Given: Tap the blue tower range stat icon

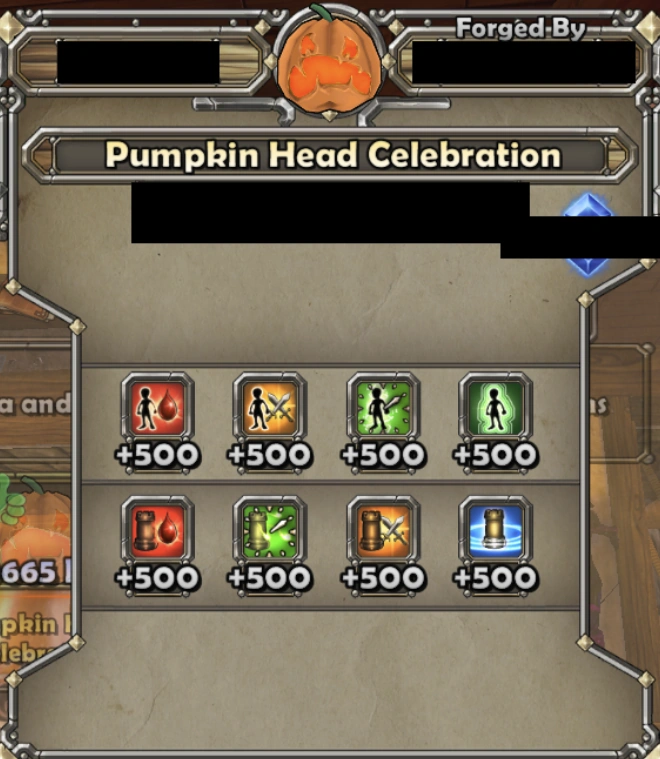Looking at the screenshot, I should tap(495, 530).
